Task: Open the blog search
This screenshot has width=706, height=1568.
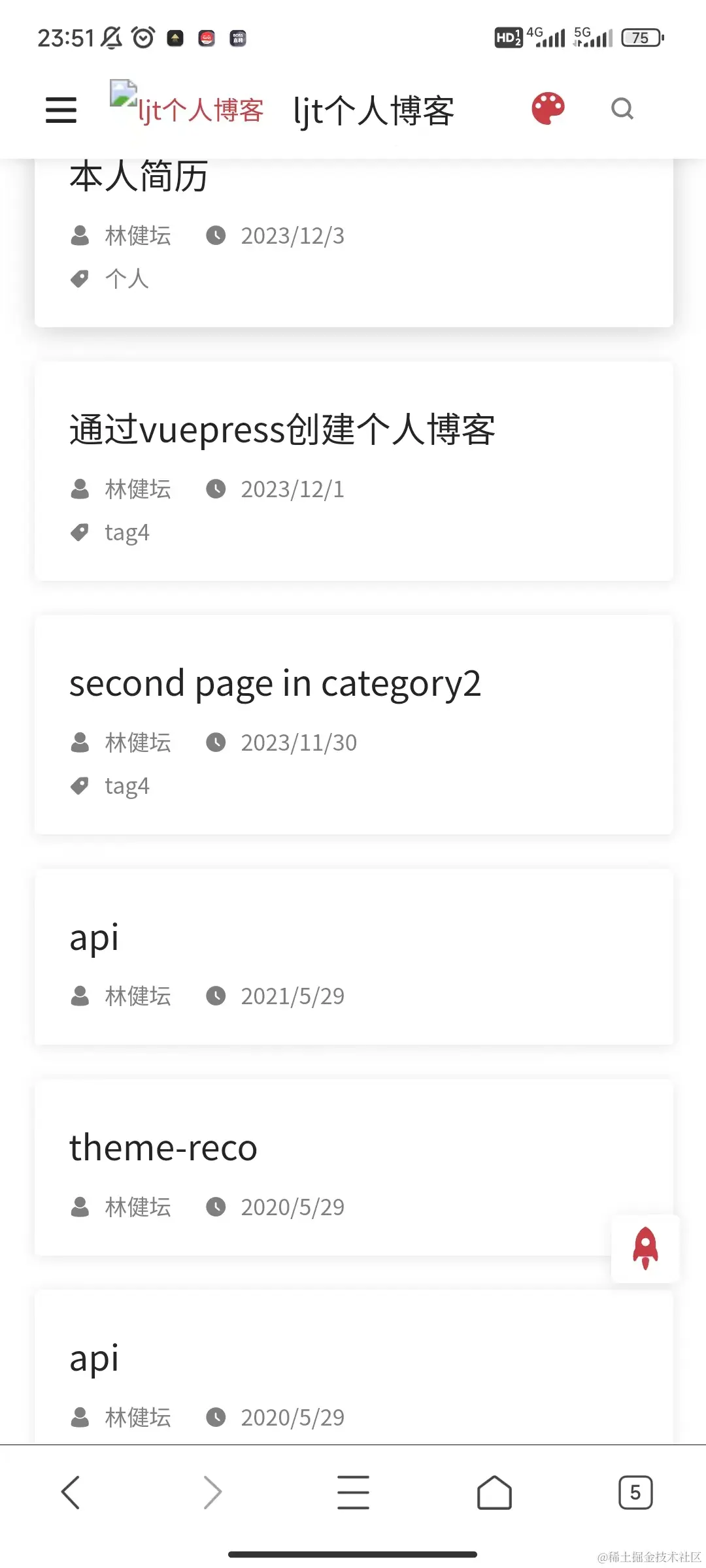Action: [x=622, y=108]
